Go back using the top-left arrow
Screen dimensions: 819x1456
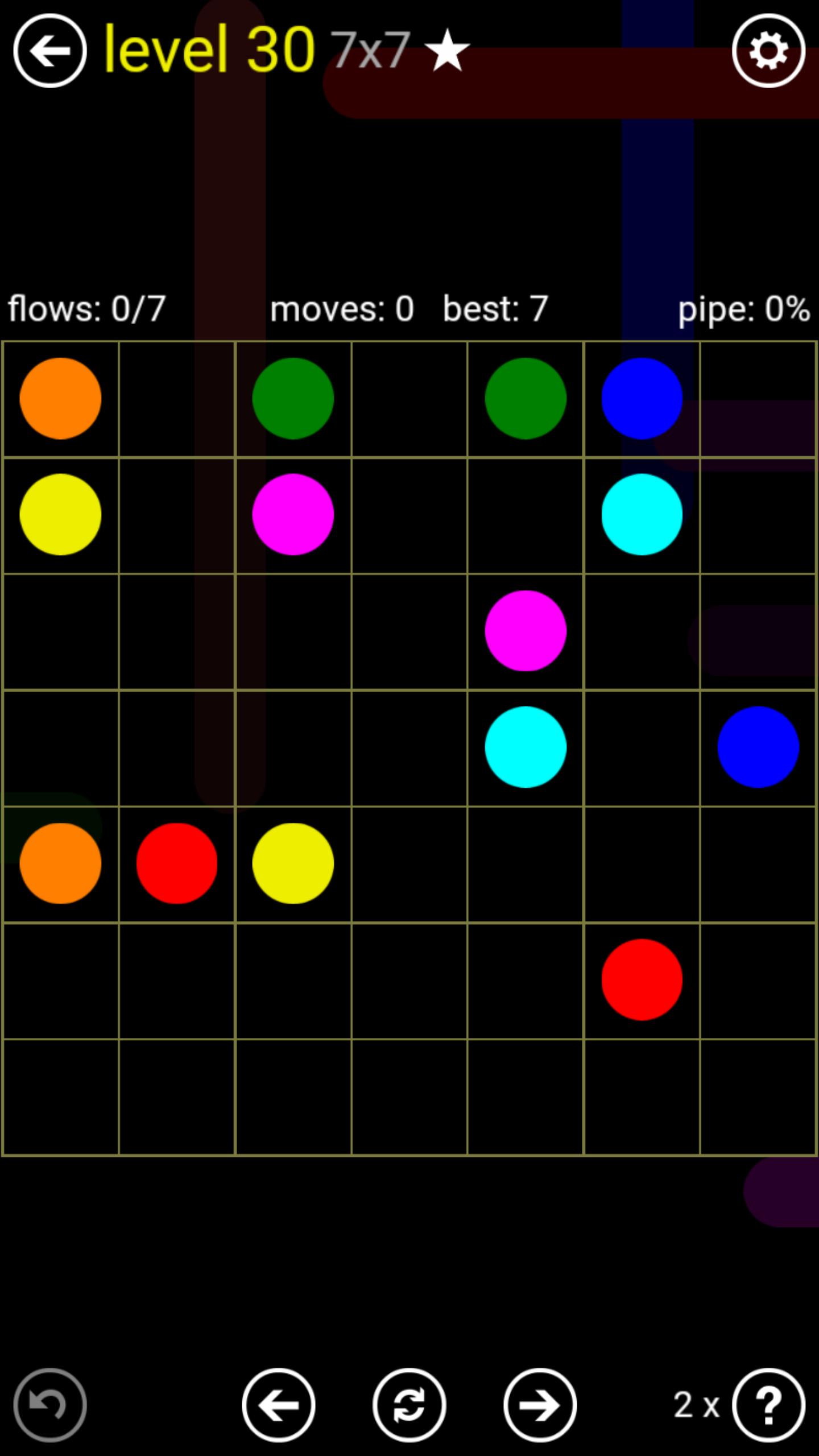50,51
